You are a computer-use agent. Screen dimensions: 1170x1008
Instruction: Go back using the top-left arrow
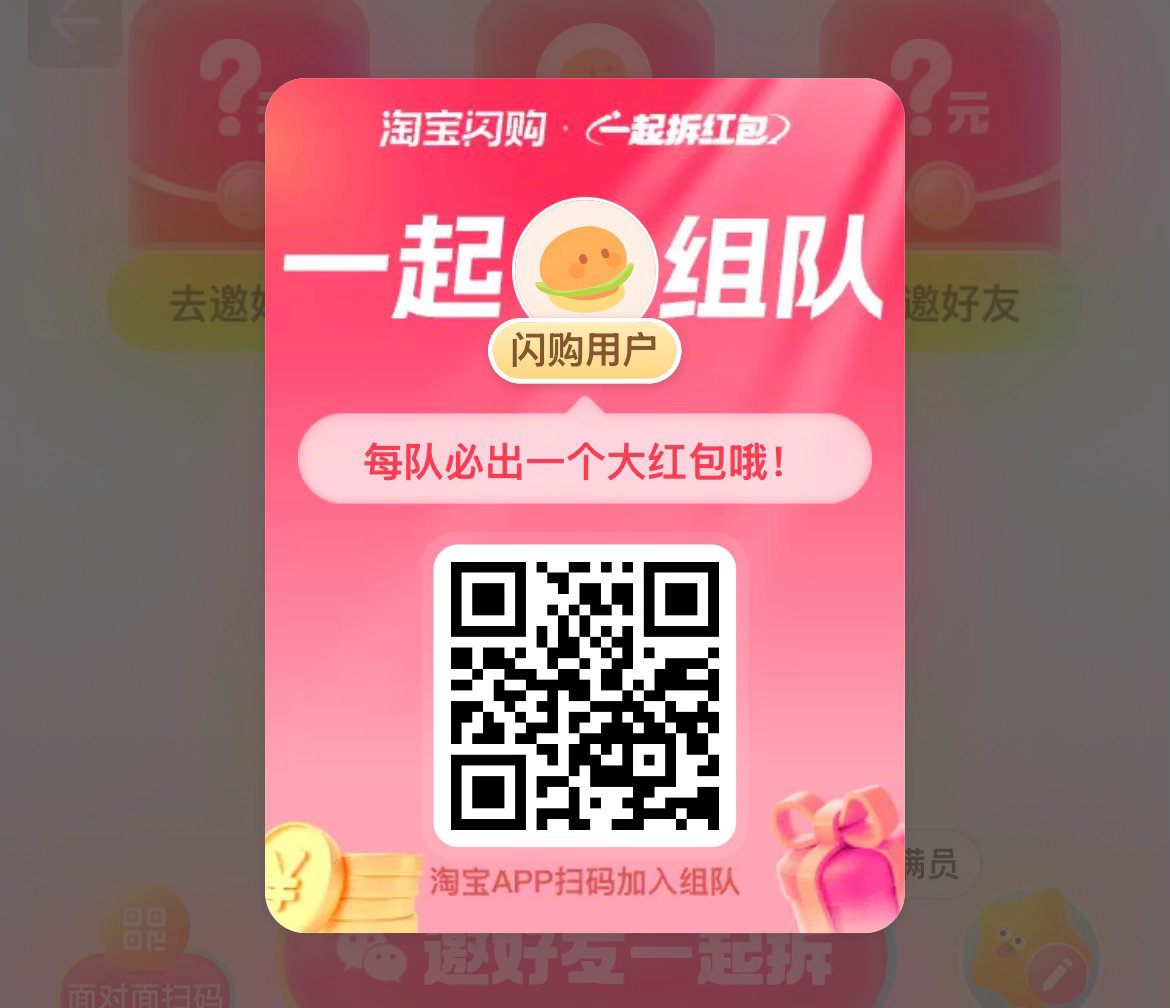pyautogui.click(x=75, y=27)
